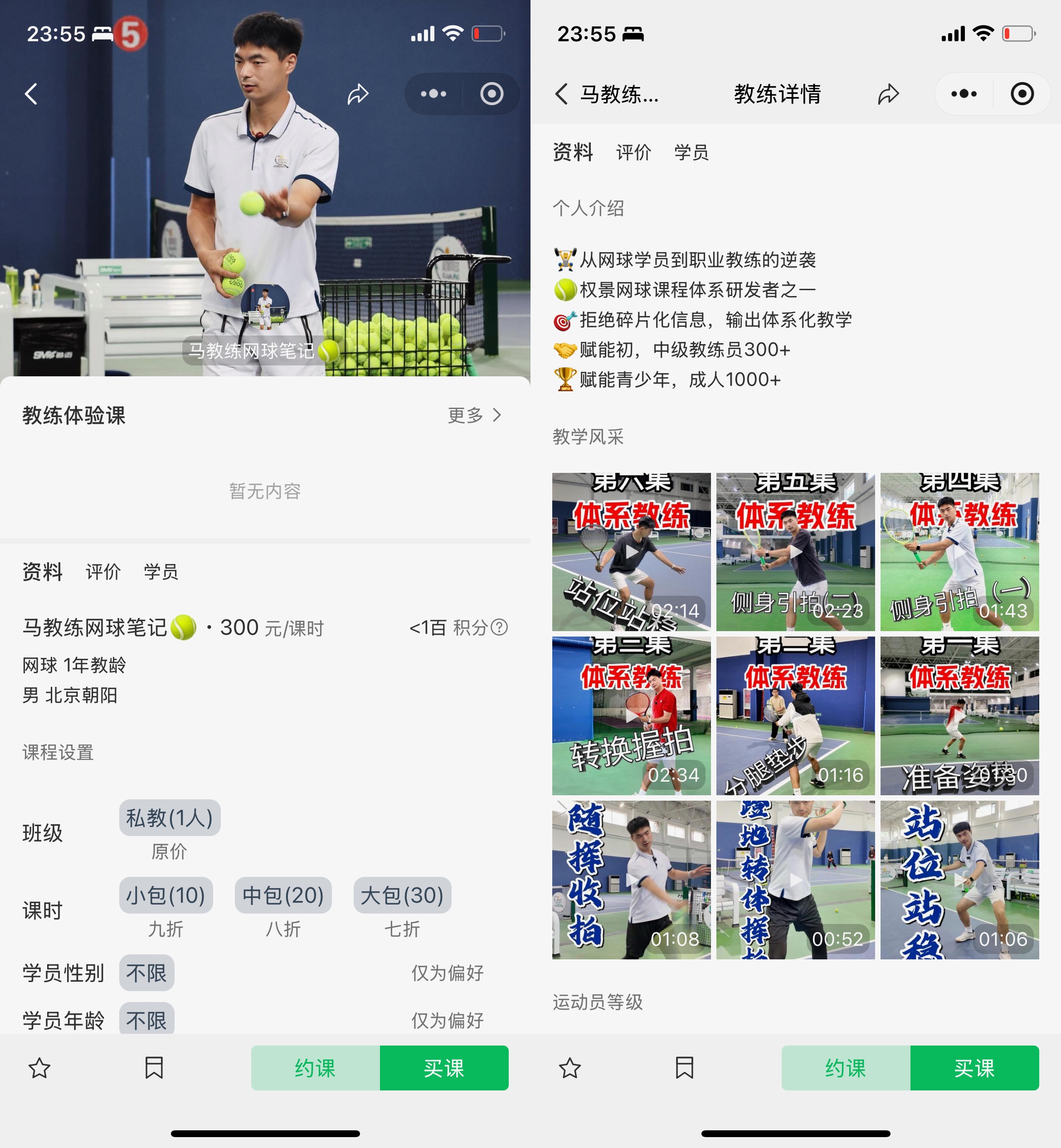Play the 准备姿势 video thumbnail
The height and width of the screenshot is (1148, 1061).
(x=959, y=716)
